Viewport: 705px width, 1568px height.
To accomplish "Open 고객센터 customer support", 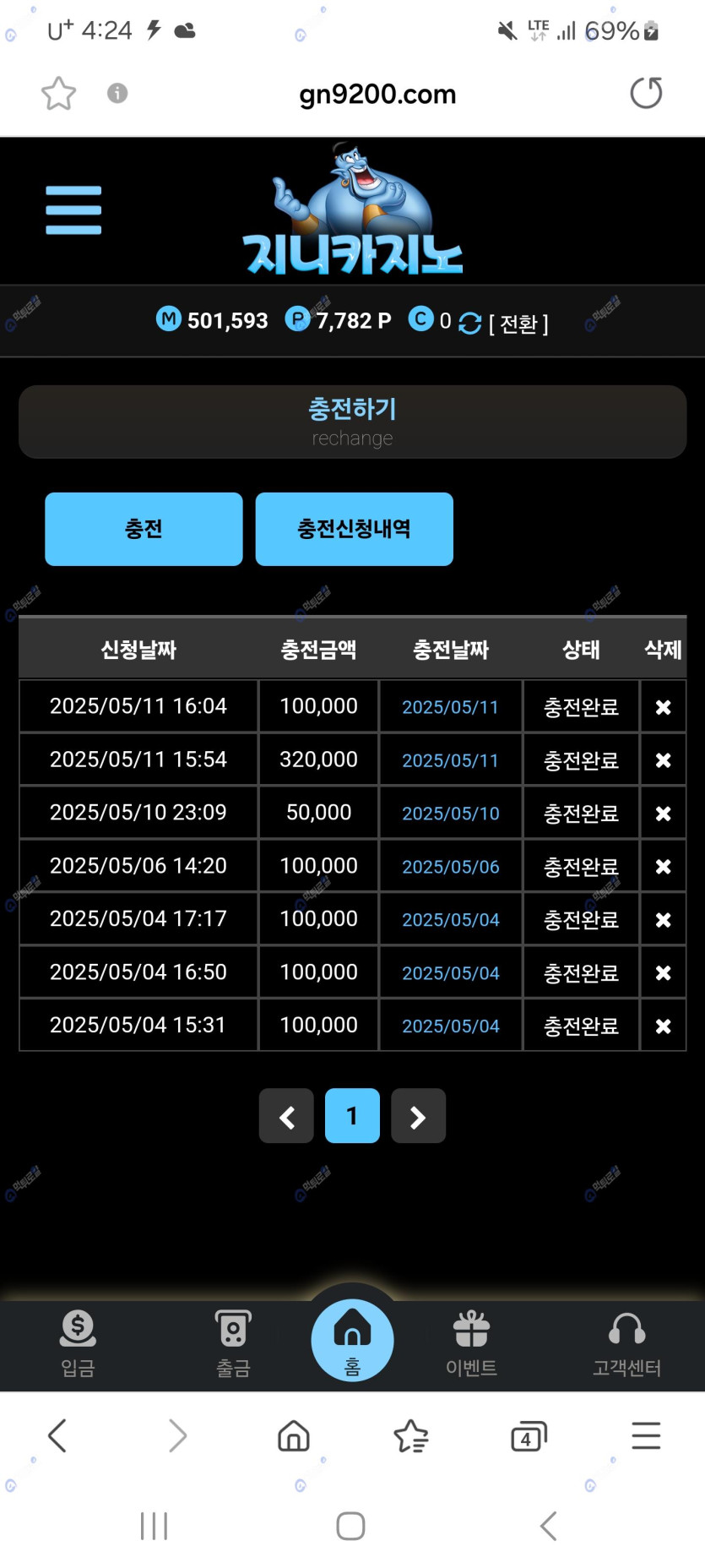I will click(626, 1343).
